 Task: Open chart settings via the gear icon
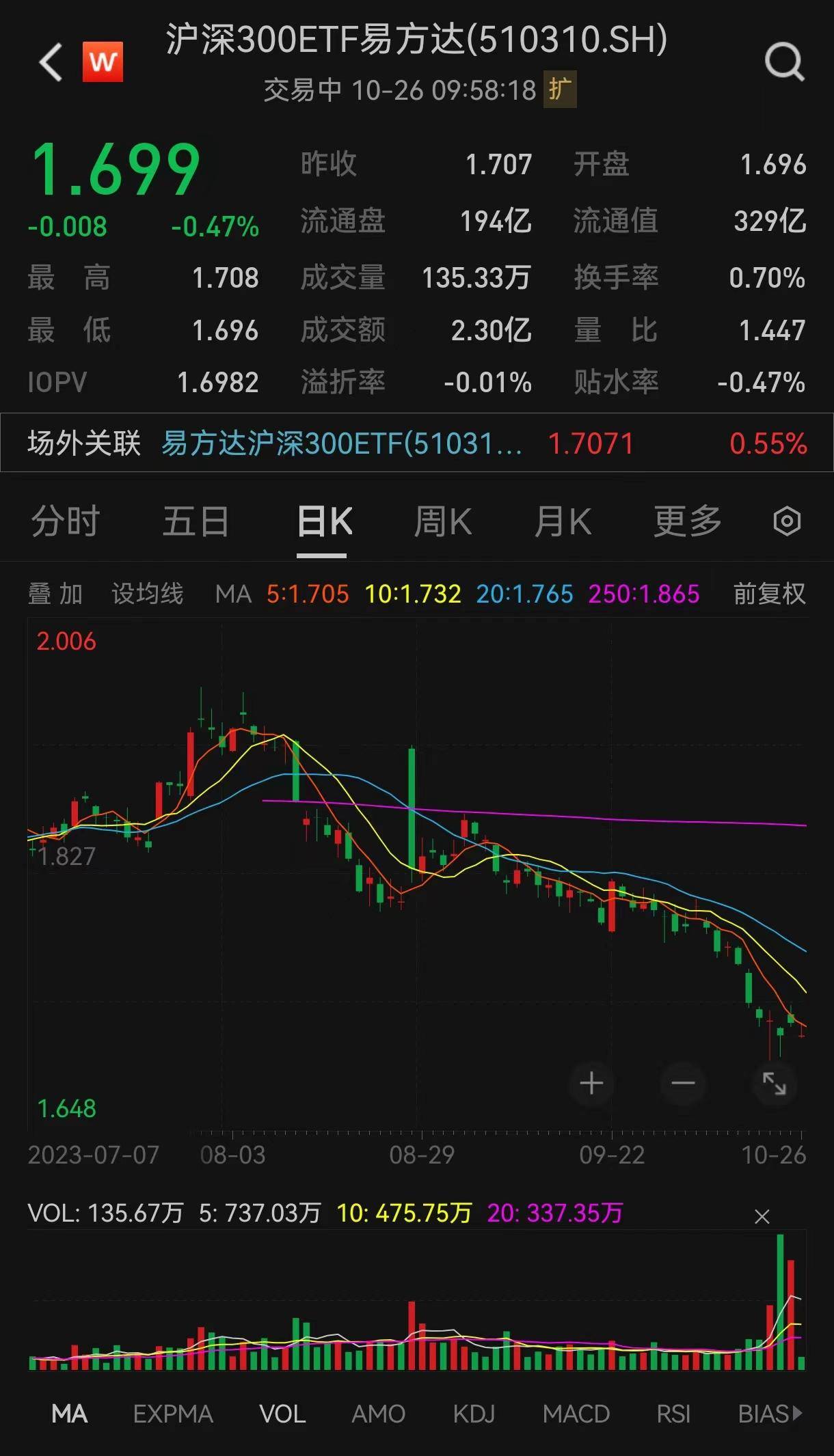tap(788, 520)
